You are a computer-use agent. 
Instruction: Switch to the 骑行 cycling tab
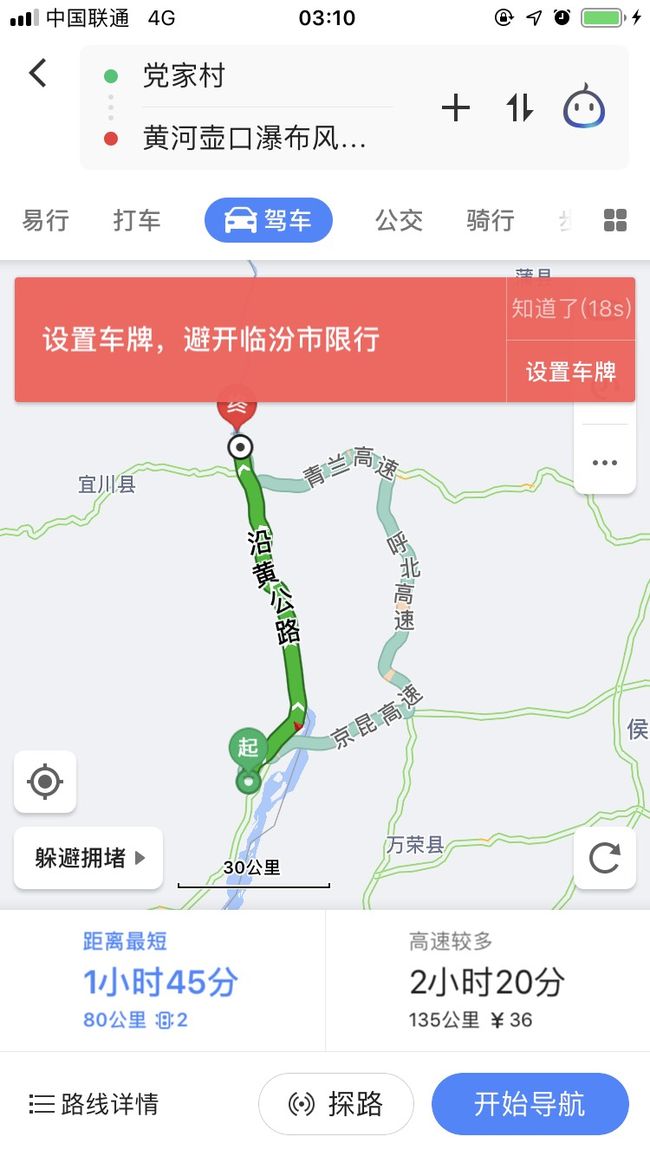(x=490, y=220)
